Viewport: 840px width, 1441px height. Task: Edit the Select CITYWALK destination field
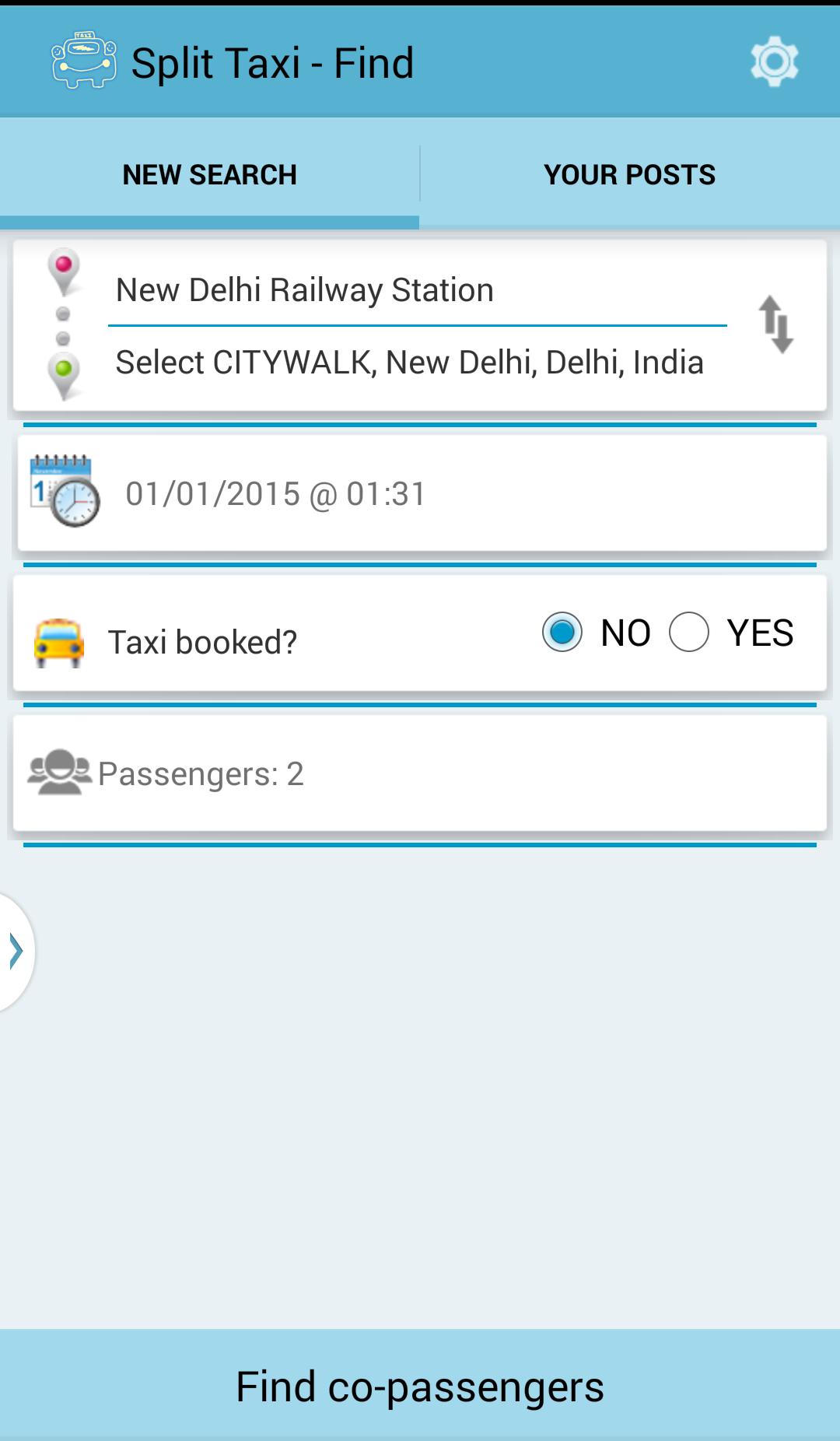417,363
